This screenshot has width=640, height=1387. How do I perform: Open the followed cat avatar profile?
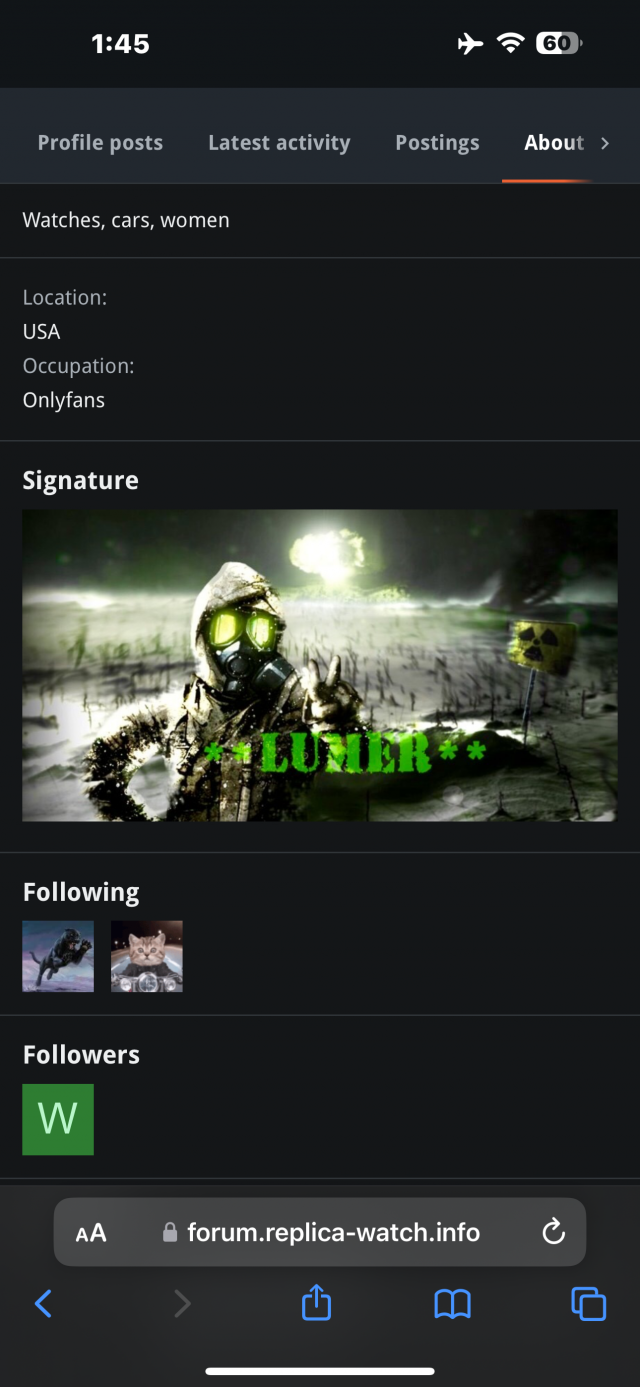coord(147,956)
